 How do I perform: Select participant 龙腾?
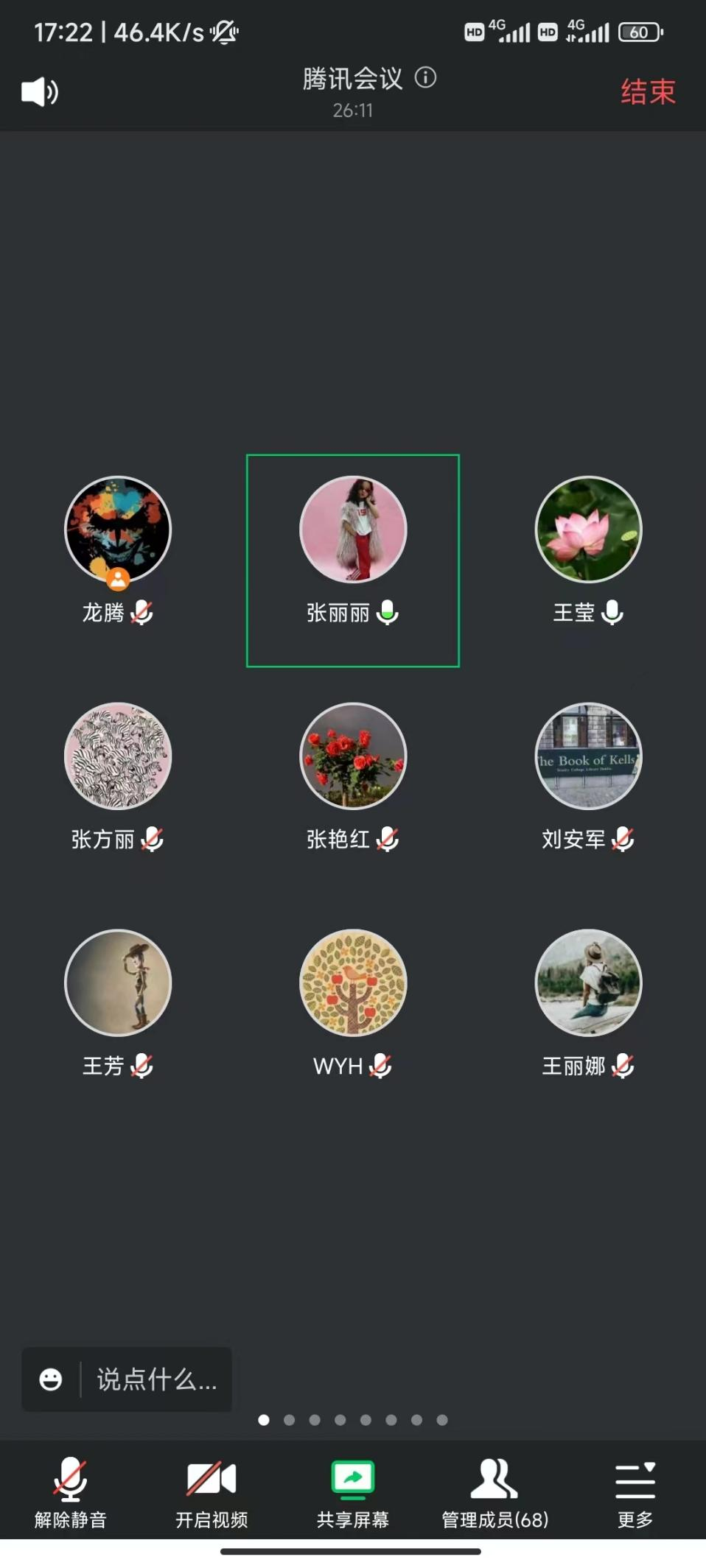tap(118, 530)
